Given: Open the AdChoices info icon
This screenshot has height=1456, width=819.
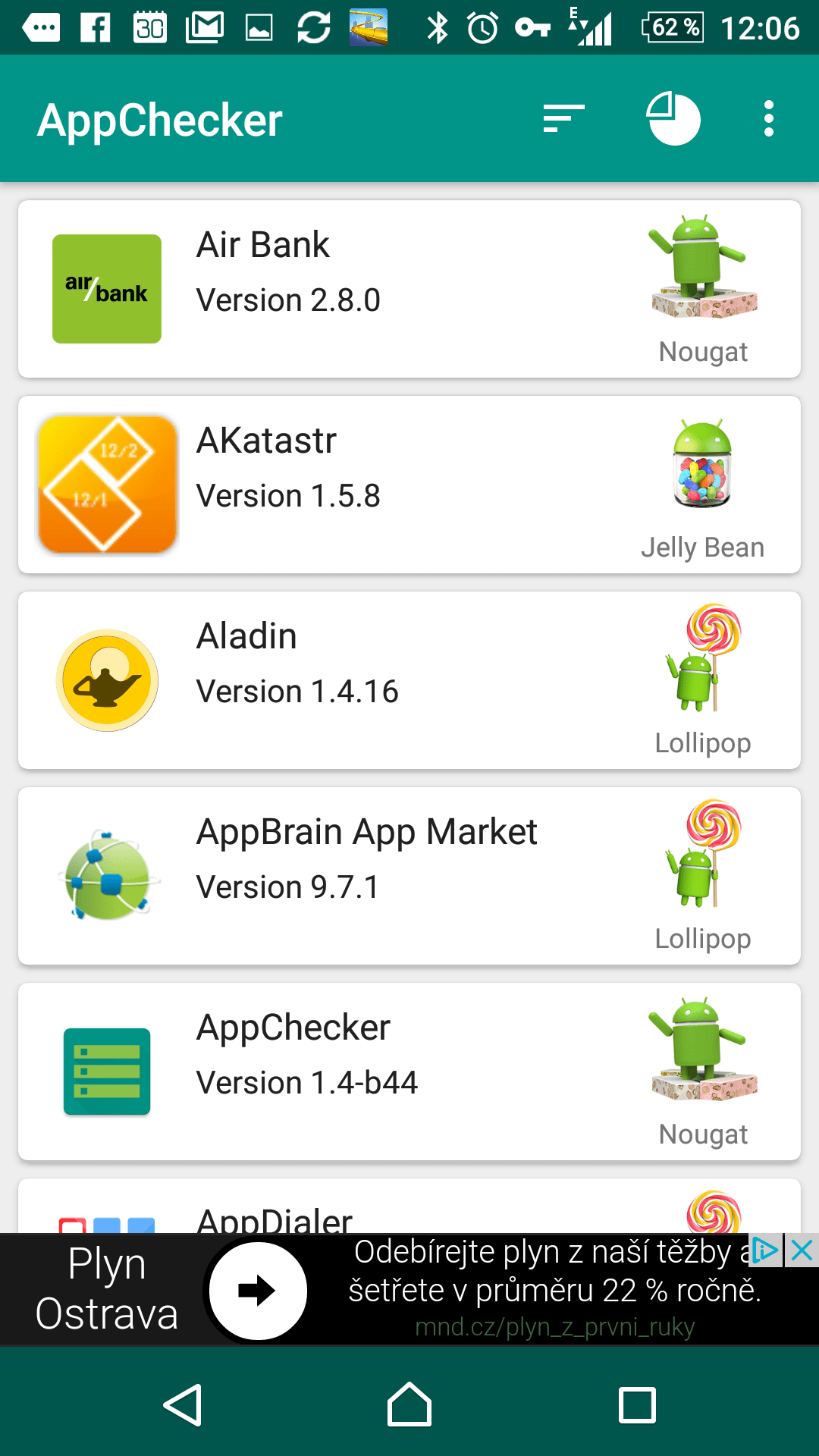Looking at the screenshot, I should click(766, 1250).
